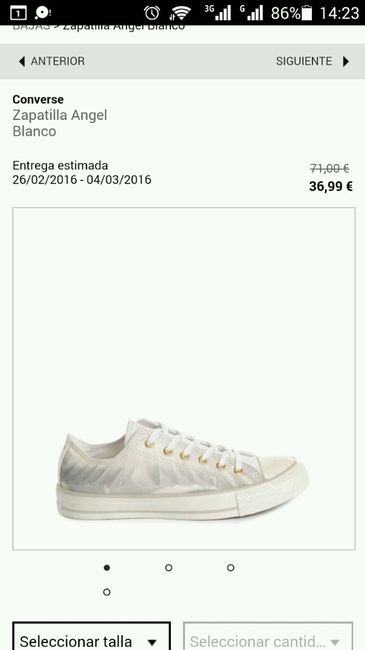This screenshot has height=650, width=365.
Task: Open the Zapatilla Angel Blanco breadcrumb link
Action: [124, 27]
